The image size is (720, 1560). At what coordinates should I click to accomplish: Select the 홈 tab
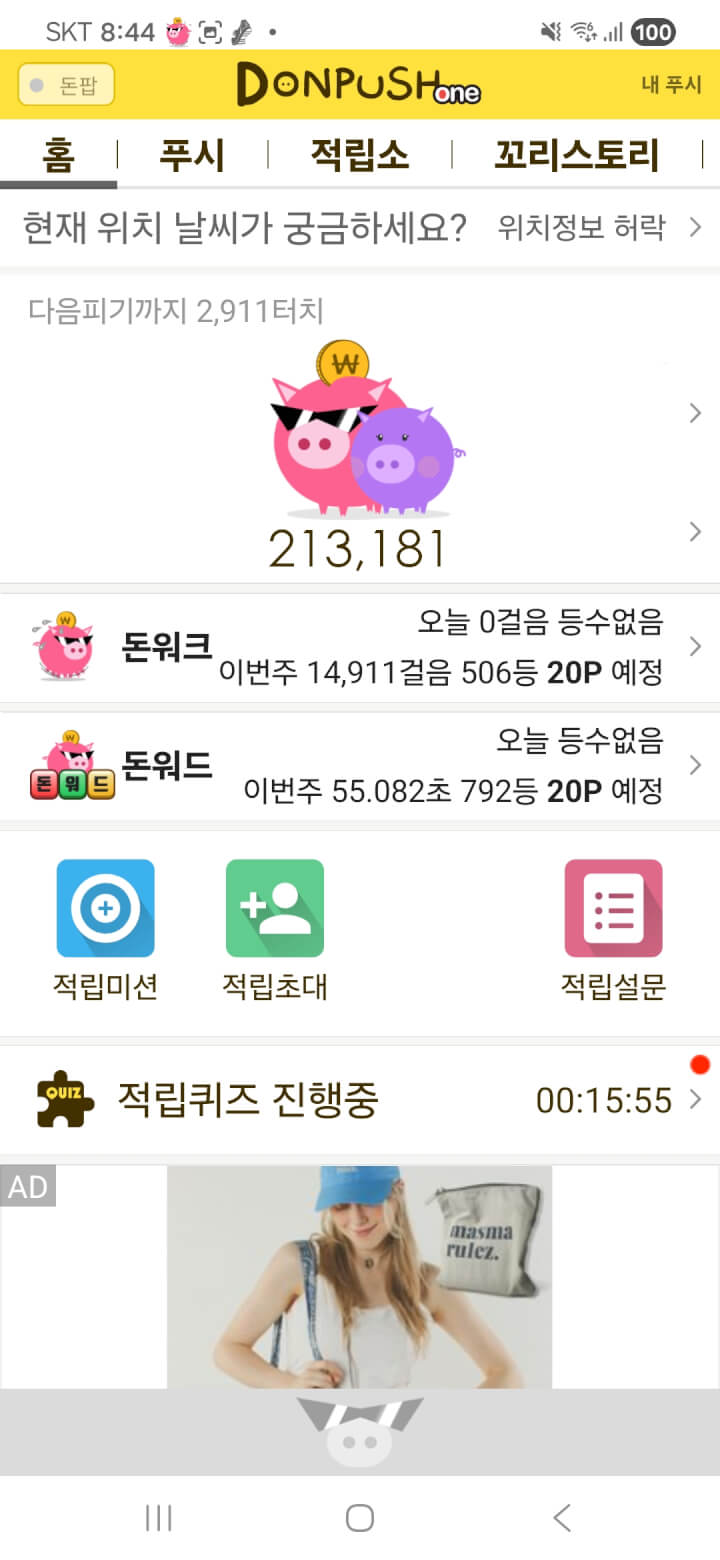pyautogui.click(x=58, y=155)
